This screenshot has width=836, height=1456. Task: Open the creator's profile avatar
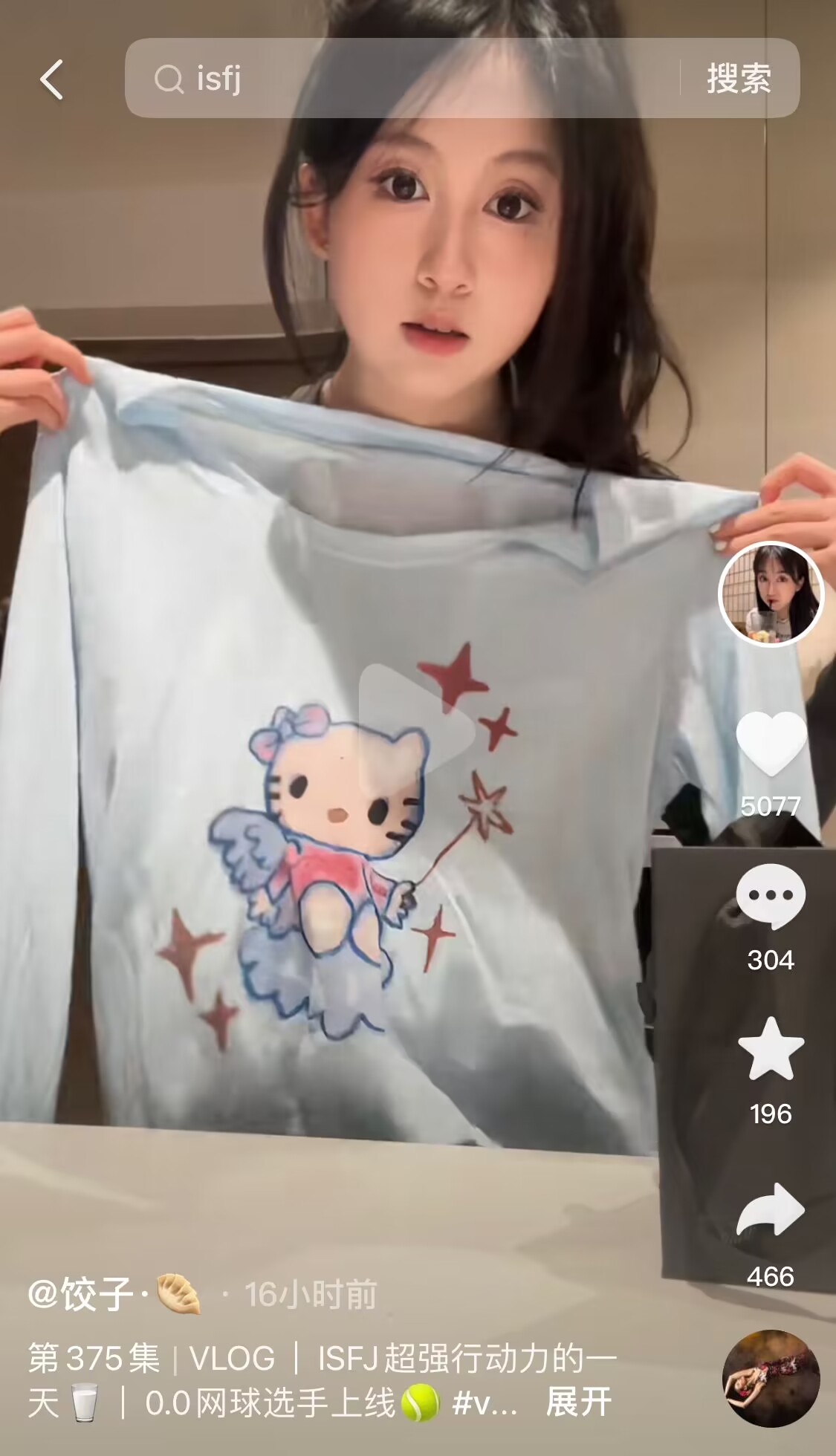771,594
